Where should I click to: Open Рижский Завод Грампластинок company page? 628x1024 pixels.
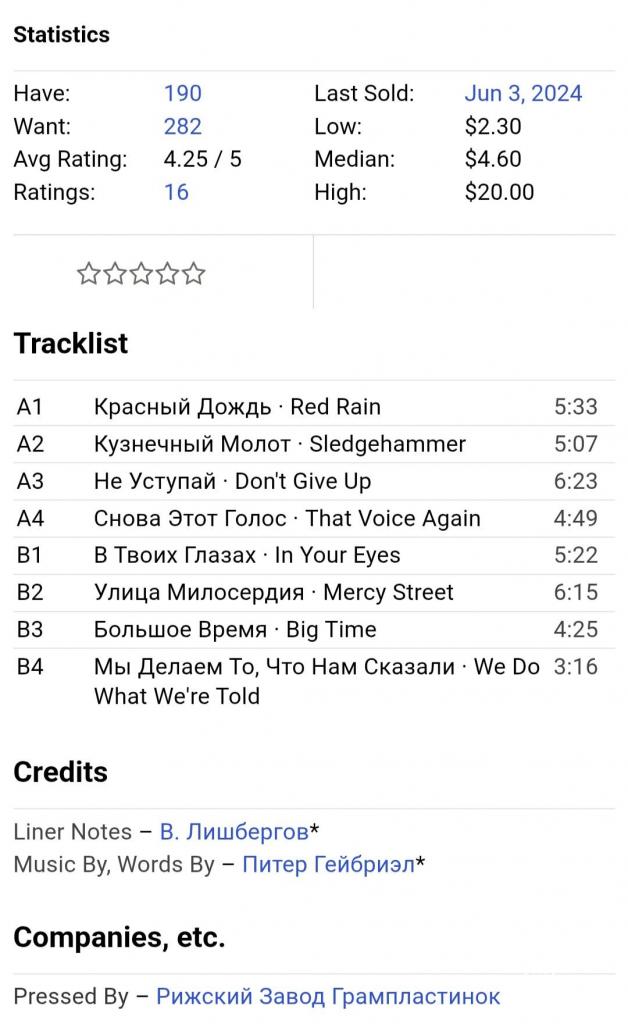pyautogui.click(x=328, y=996)
